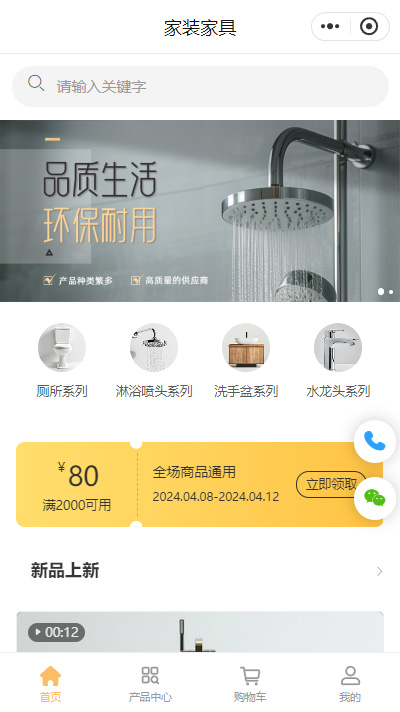Expand the 新品上新 section arrow
This screenshot has width=400, height=712.
(x=380, y=571)
